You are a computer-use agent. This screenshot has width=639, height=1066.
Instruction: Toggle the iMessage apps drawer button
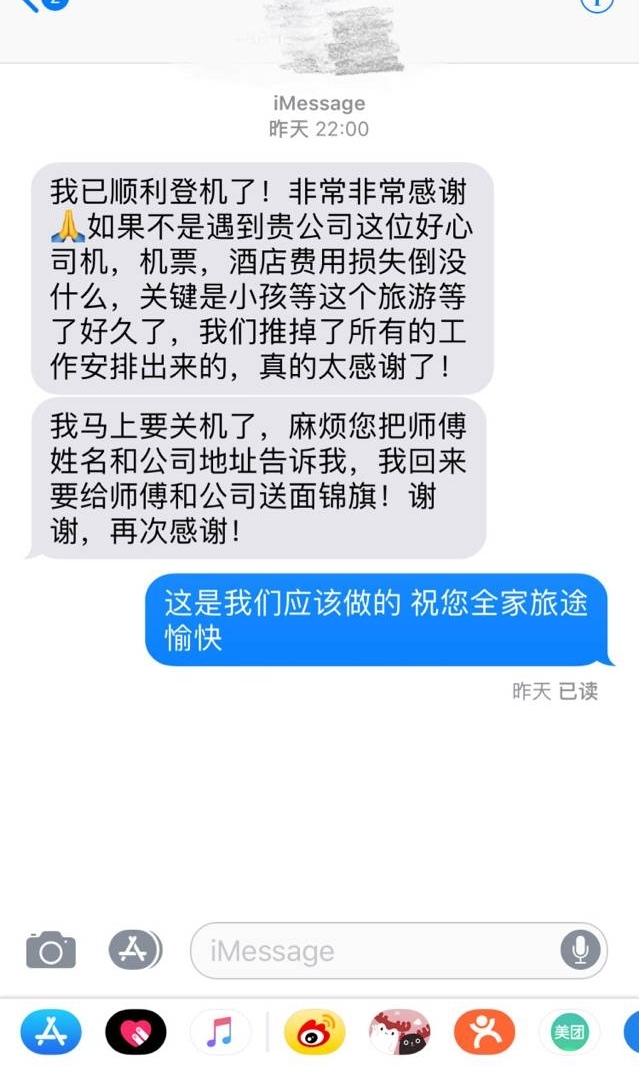(x=135, y=949)
